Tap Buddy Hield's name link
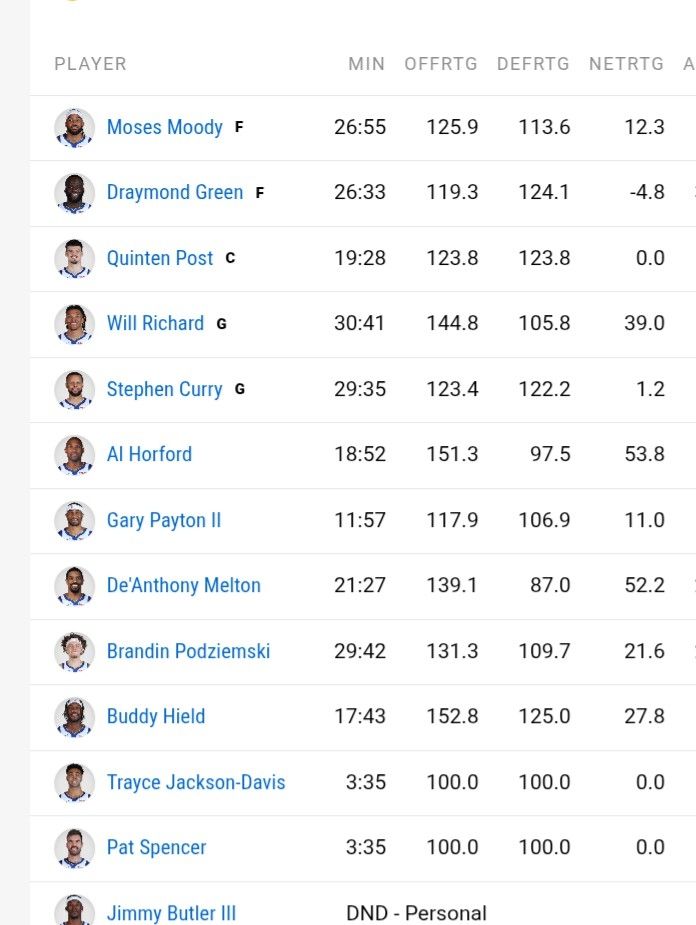The image size is (696, 925). [156, 716]
